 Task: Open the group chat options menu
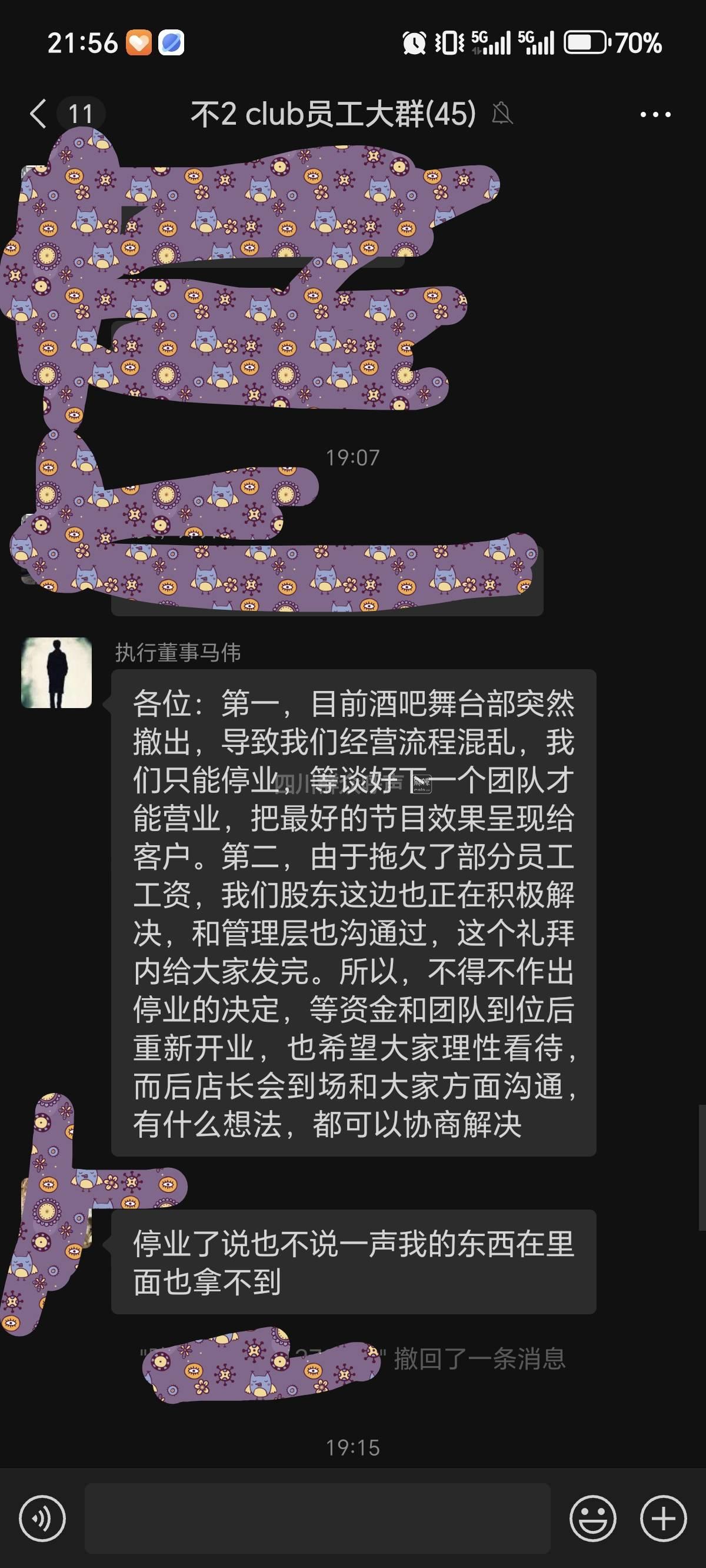point(655,114)
